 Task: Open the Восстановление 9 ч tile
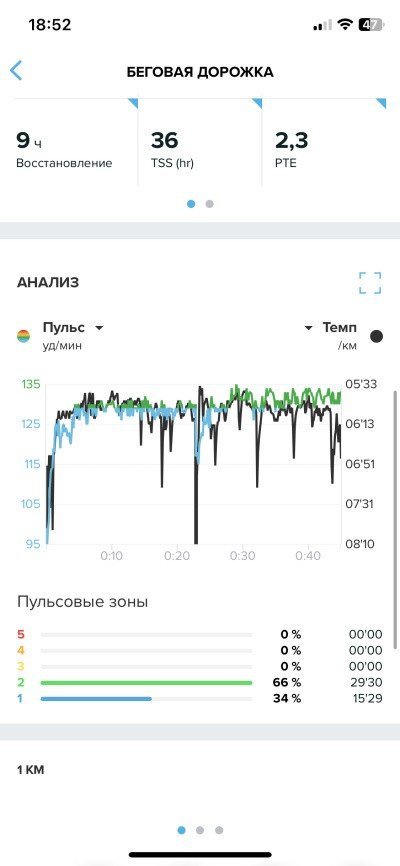tap(76, 142)
